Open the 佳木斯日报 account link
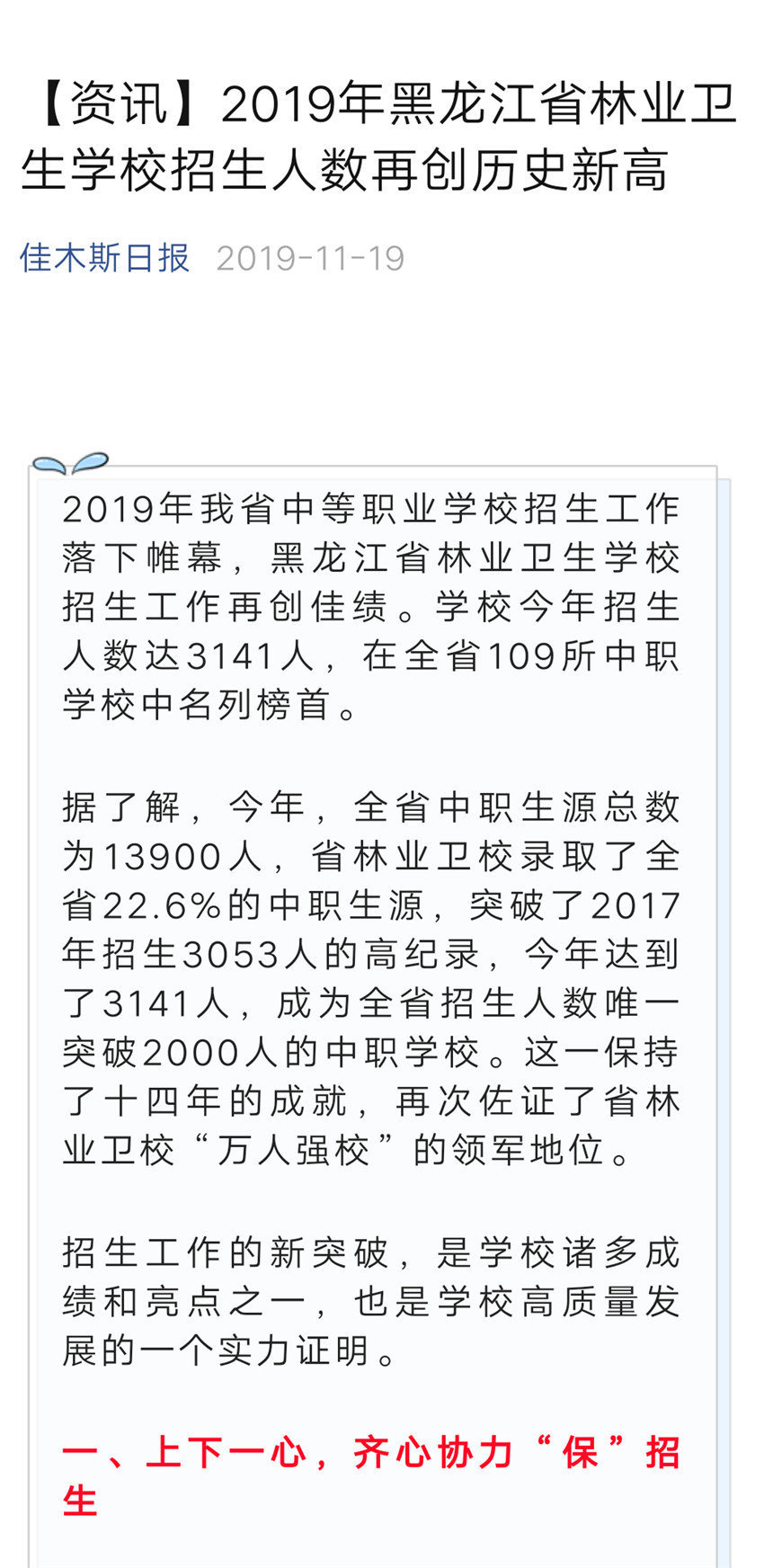This screenshot has width=764, height=1568. click(x=105, y=258)
